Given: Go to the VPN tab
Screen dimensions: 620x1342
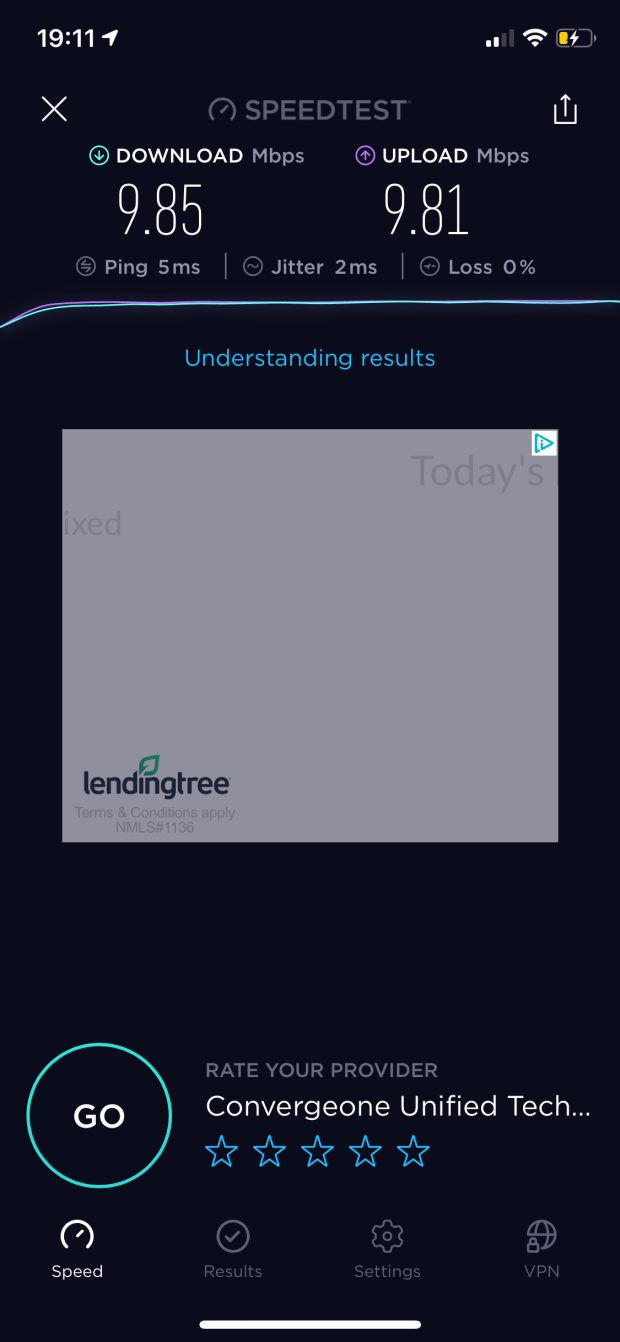Looking at the screenshot, I should [x=542, y=1250].
